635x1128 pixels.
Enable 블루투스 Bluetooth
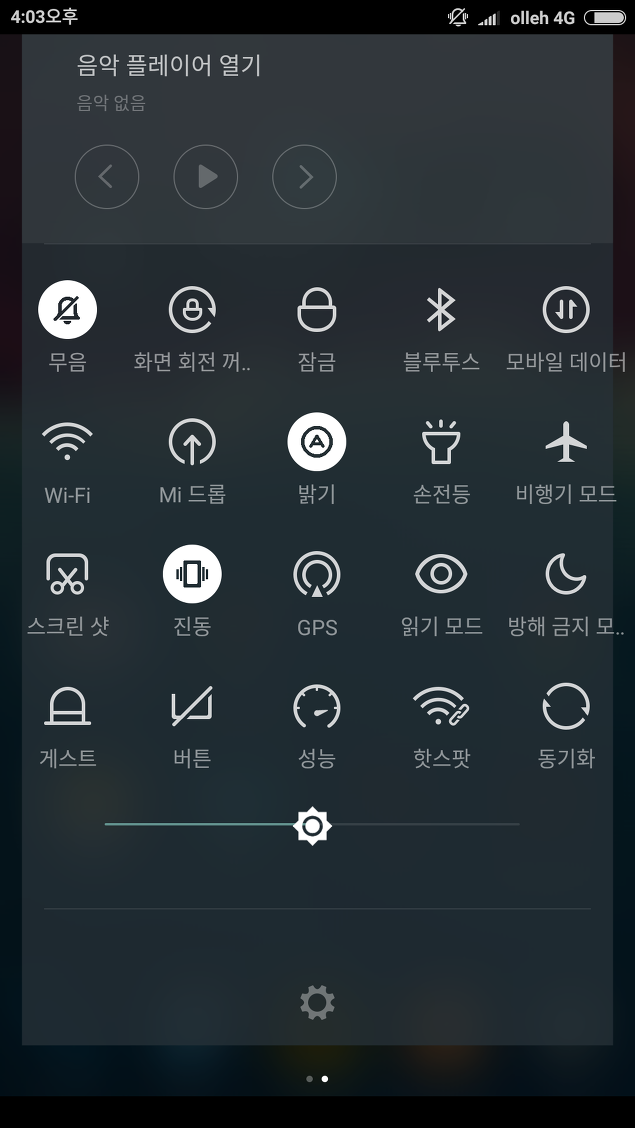click(441, 309)
